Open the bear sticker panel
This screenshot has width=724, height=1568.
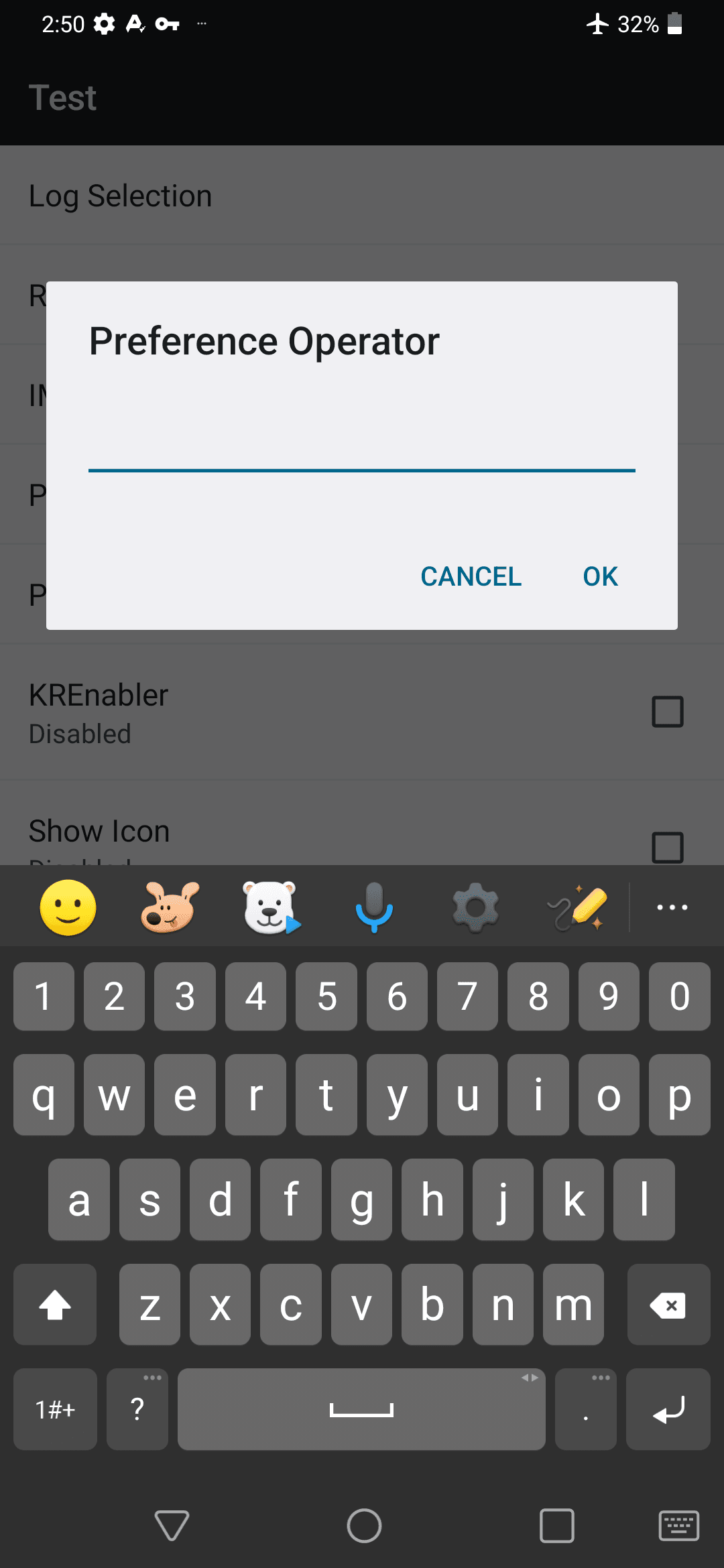coord(271,908)
